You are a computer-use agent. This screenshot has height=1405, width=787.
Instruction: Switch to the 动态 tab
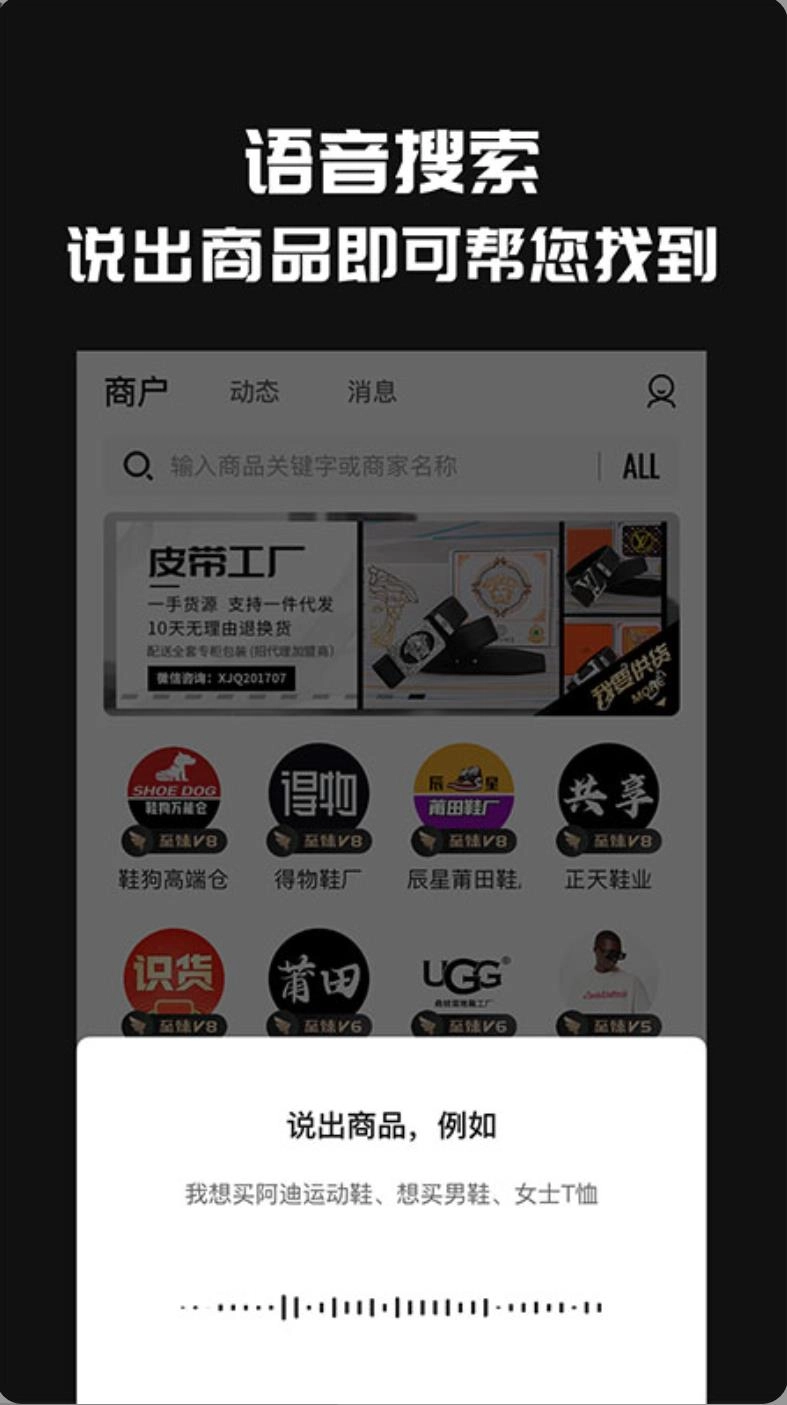click(255, 392)
